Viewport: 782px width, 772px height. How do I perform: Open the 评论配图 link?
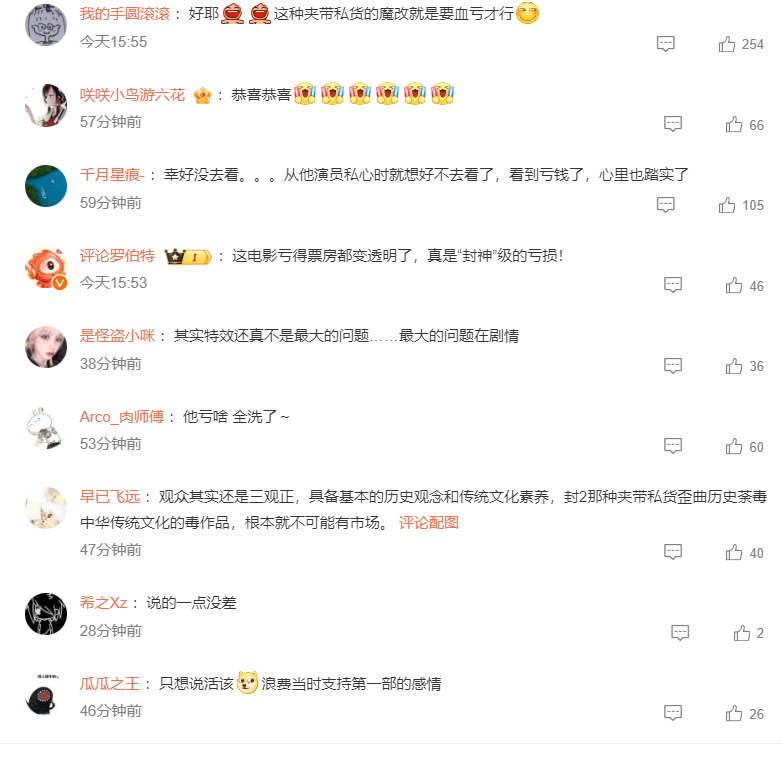428,522
